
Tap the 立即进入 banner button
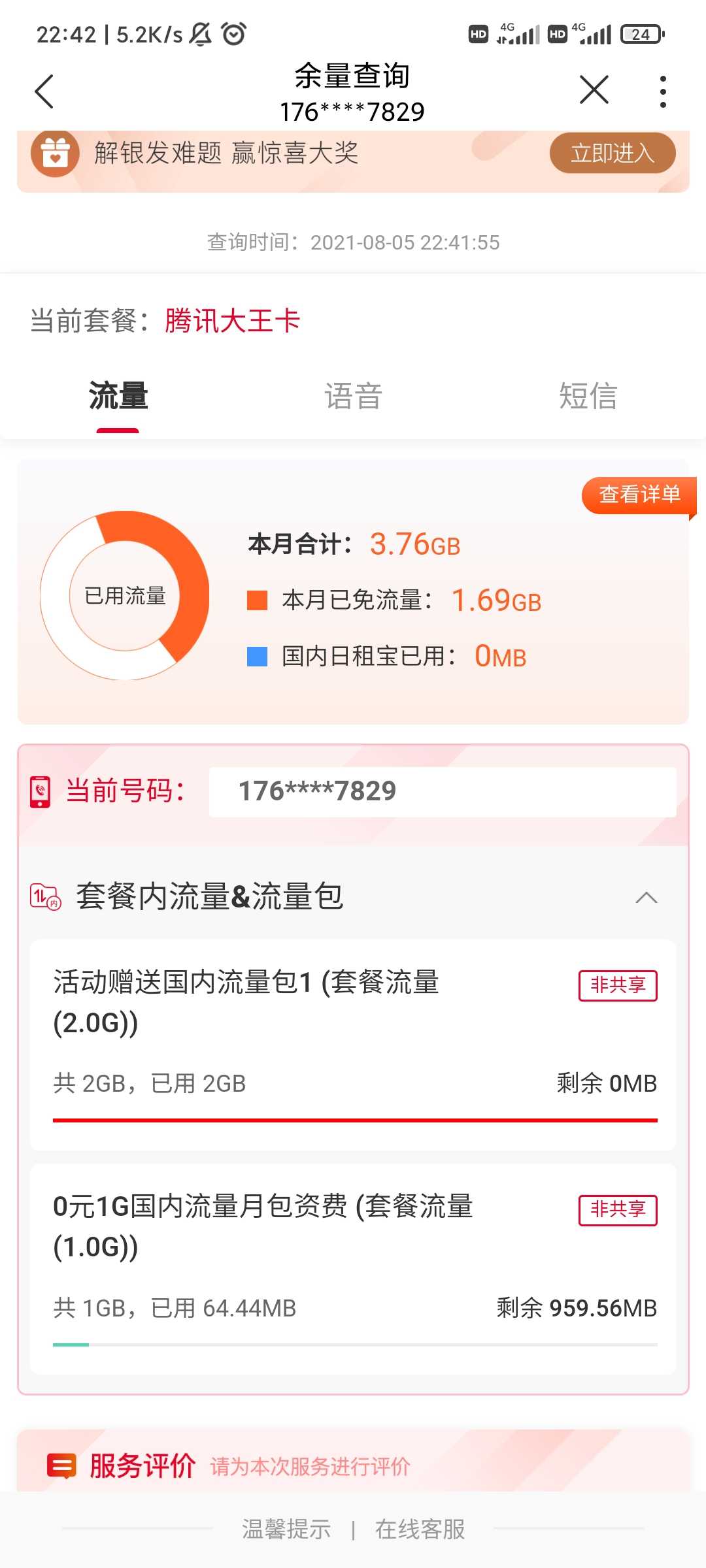click(613, 154)
